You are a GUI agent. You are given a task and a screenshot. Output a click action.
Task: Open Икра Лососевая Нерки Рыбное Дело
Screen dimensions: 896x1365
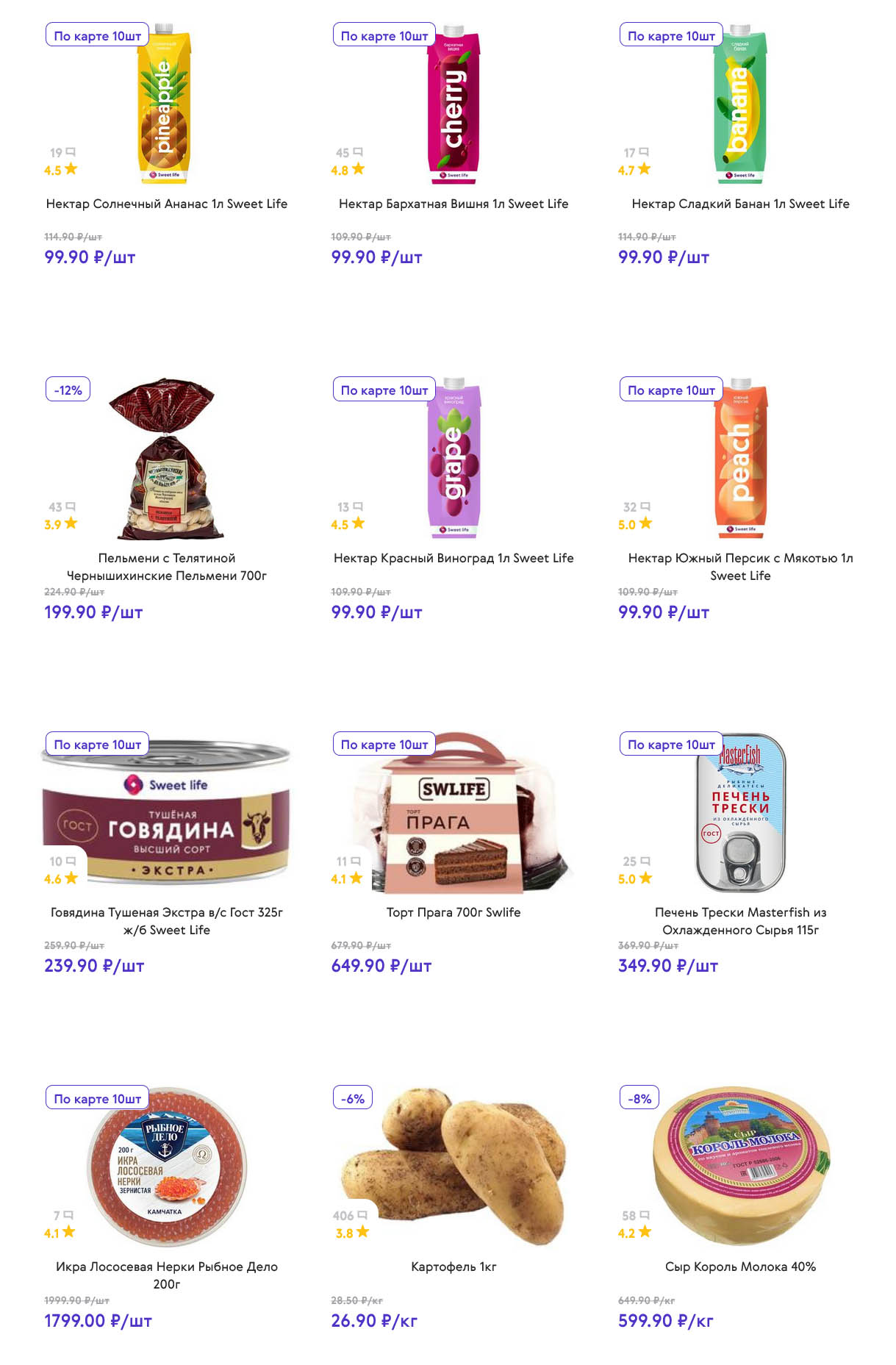166,1275
